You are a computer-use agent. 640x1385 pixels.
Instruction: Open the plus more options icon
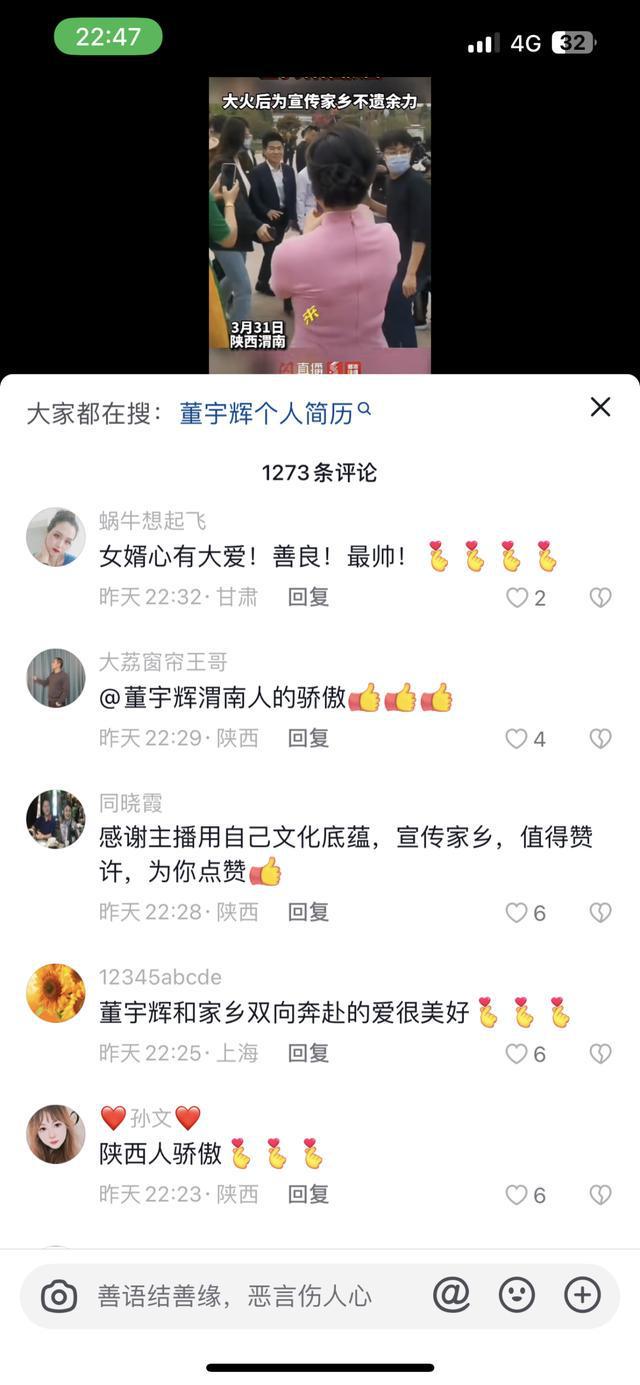(x=582, y=1295)
